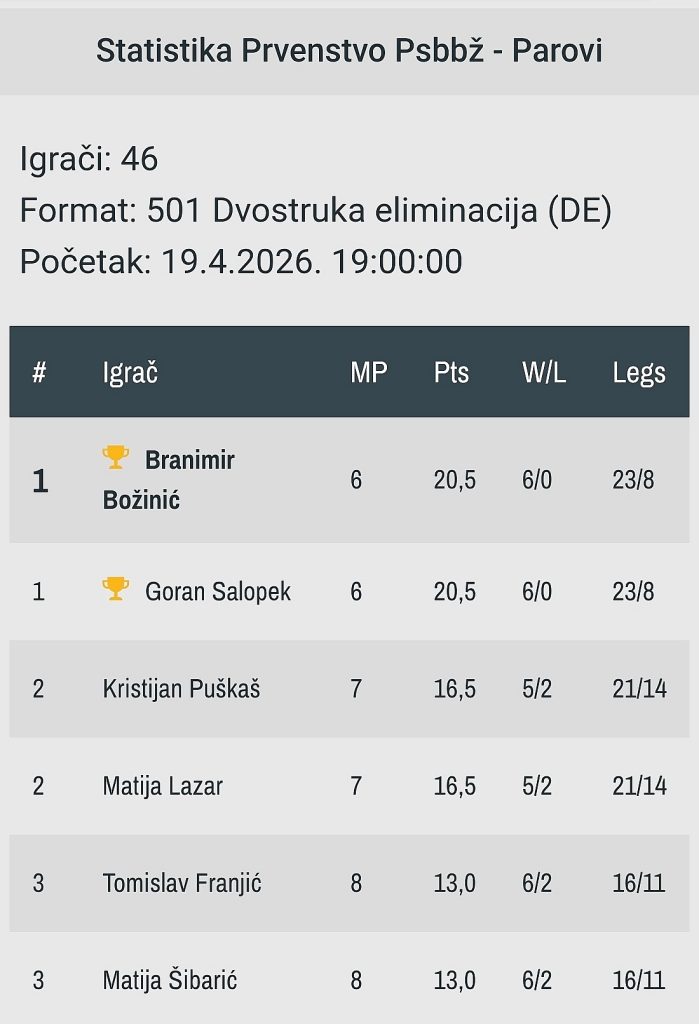Select Kristijan Puškaš in the standings

(x=181, y=689)
